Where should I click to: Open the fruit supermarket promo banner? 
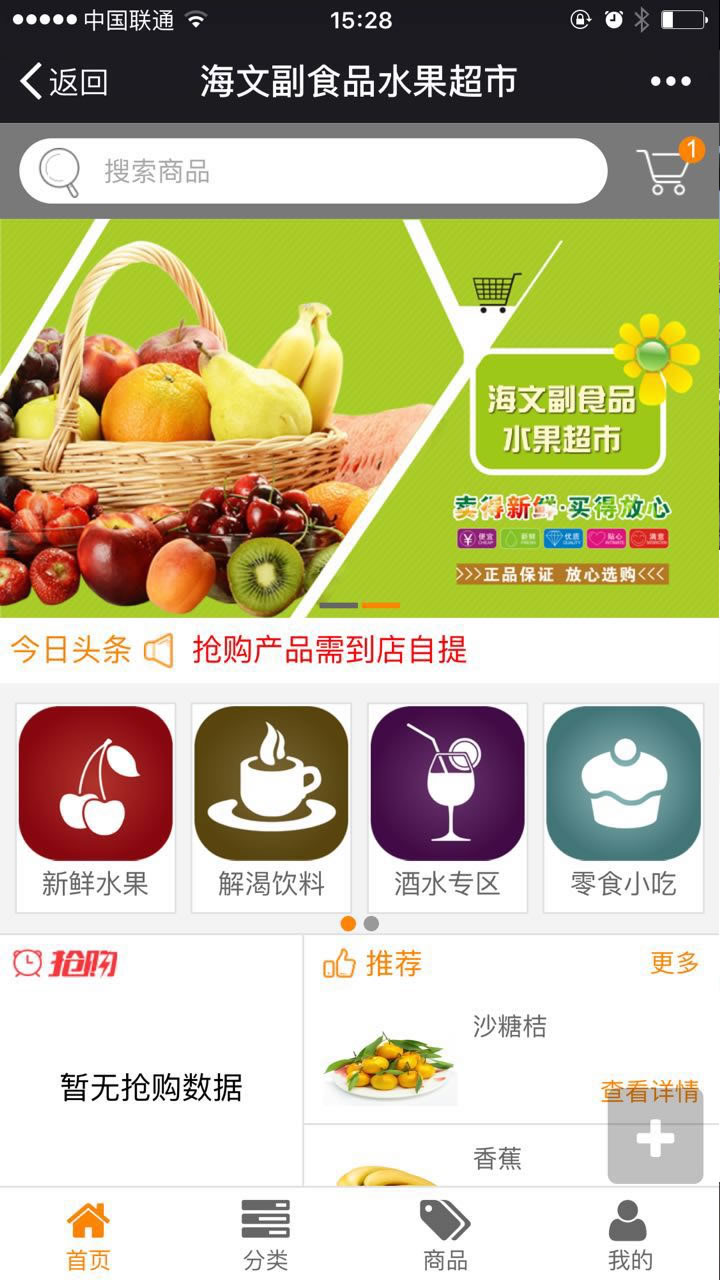pyautogui.click(x=360, y=418)
